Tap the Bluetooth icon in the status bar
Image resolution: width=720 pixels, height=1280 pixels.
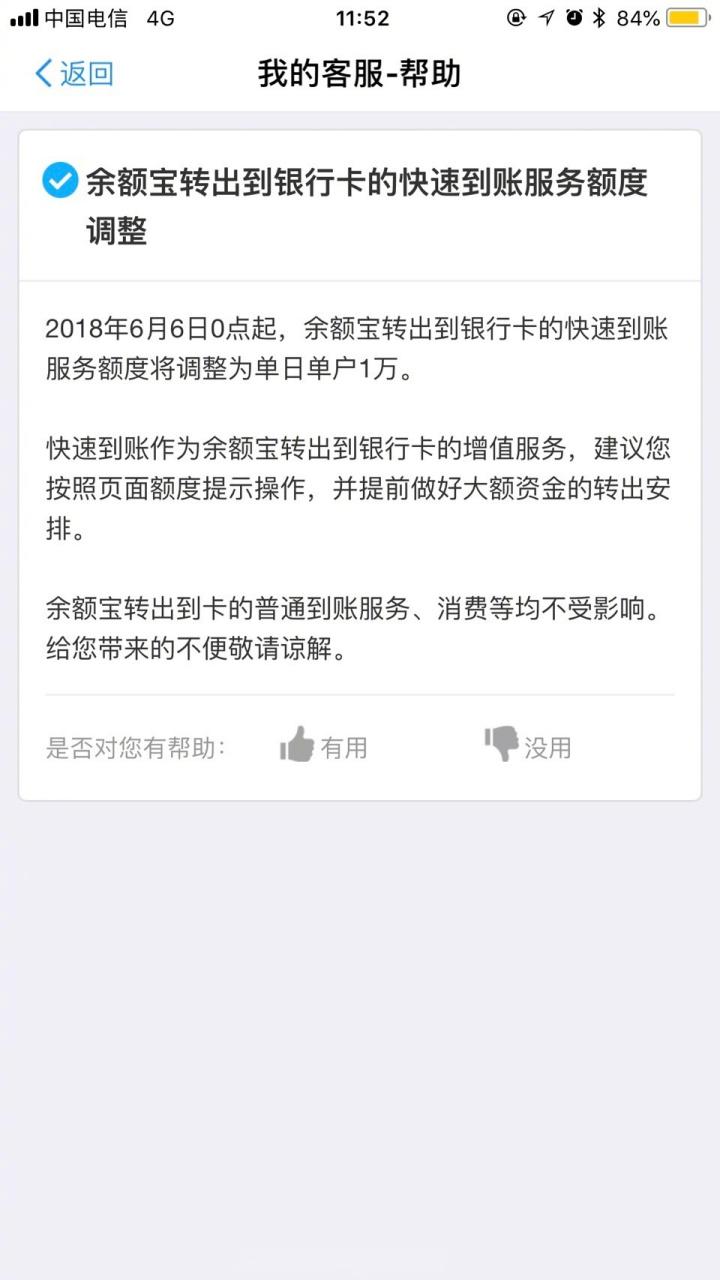[600, 16]
